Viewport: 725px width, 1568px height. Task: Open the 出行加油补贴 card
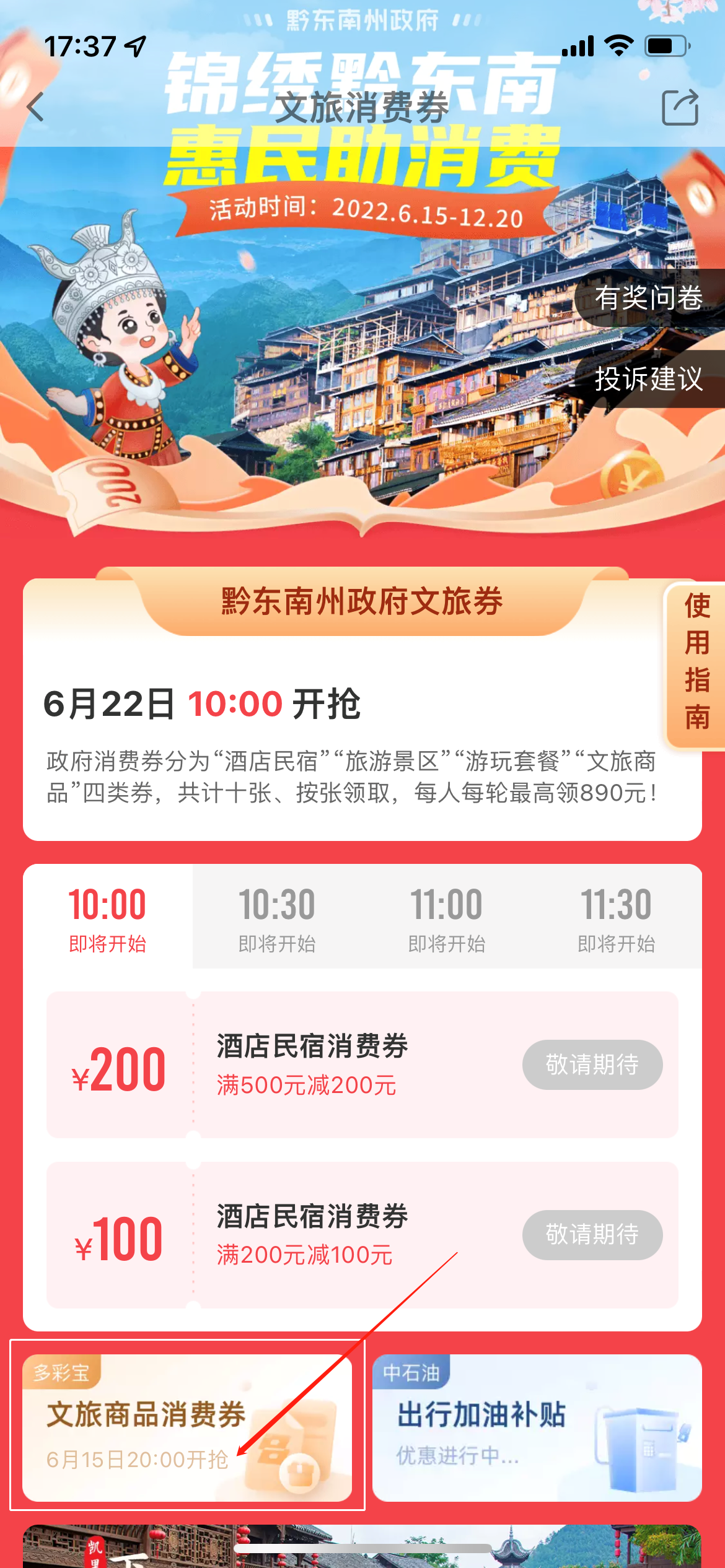click(537, 1427)
